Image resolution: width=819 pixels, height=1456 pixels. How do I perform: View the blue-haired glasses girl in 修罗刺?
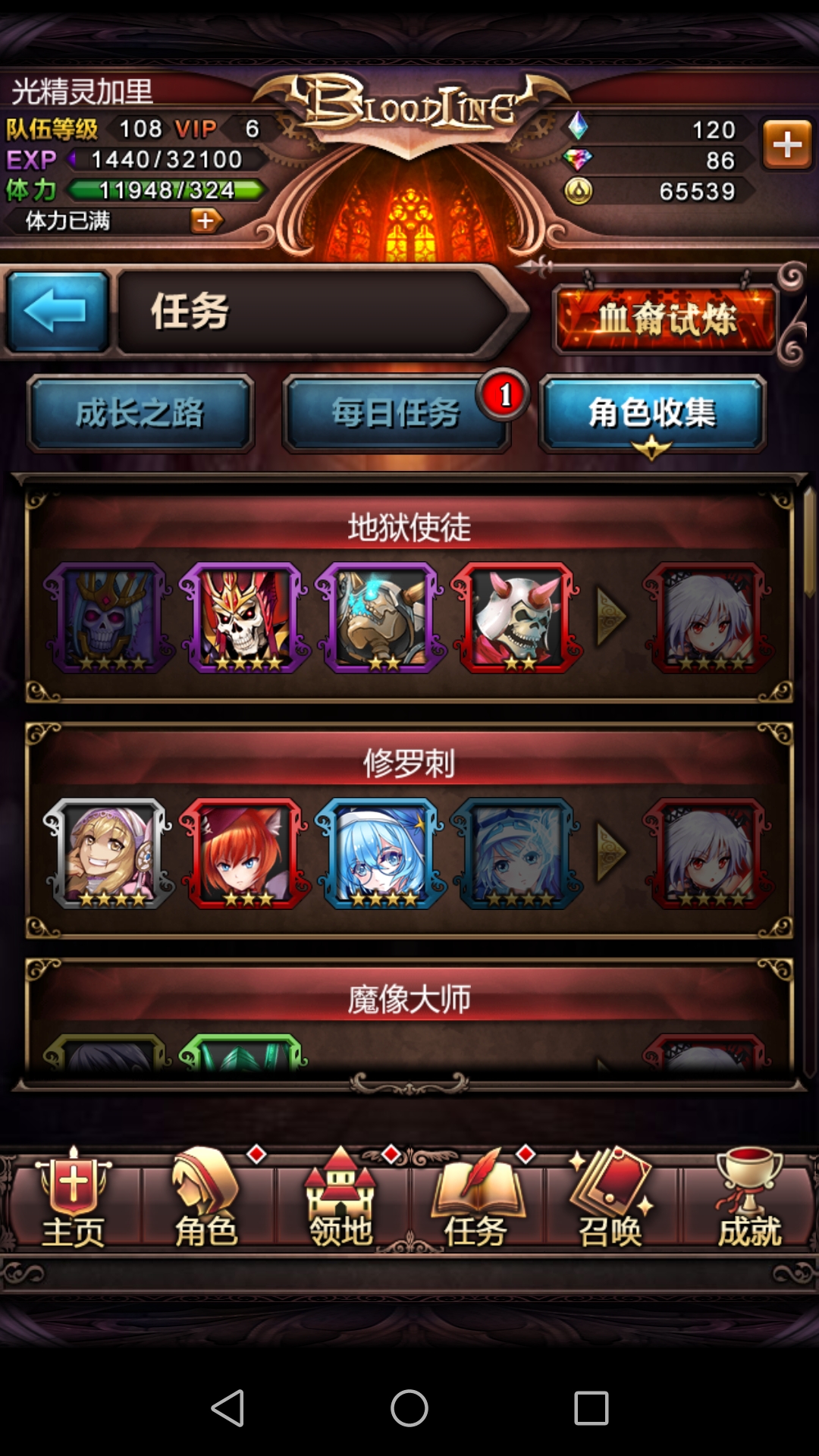(381, 853)
